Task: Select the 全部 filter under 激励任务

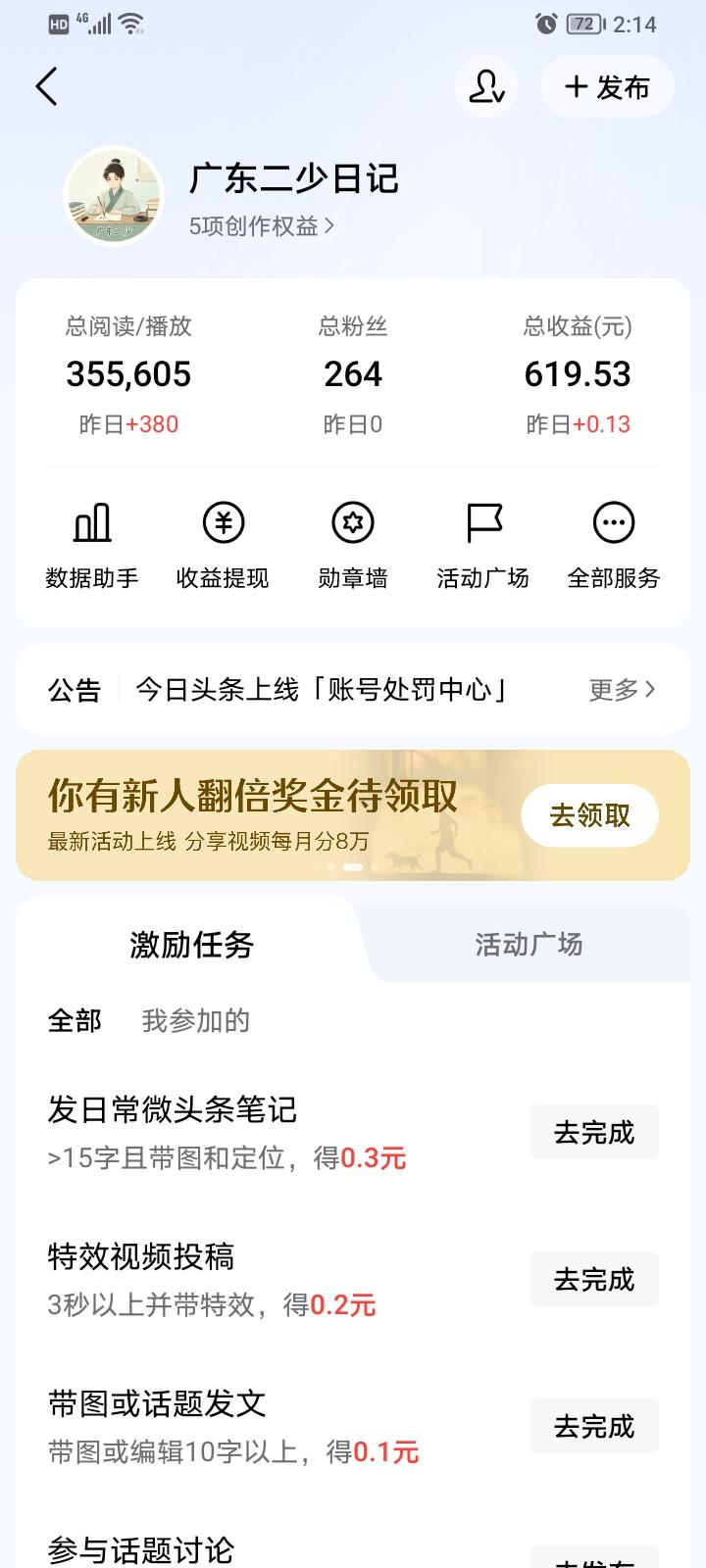Action: click(74, 1021)
